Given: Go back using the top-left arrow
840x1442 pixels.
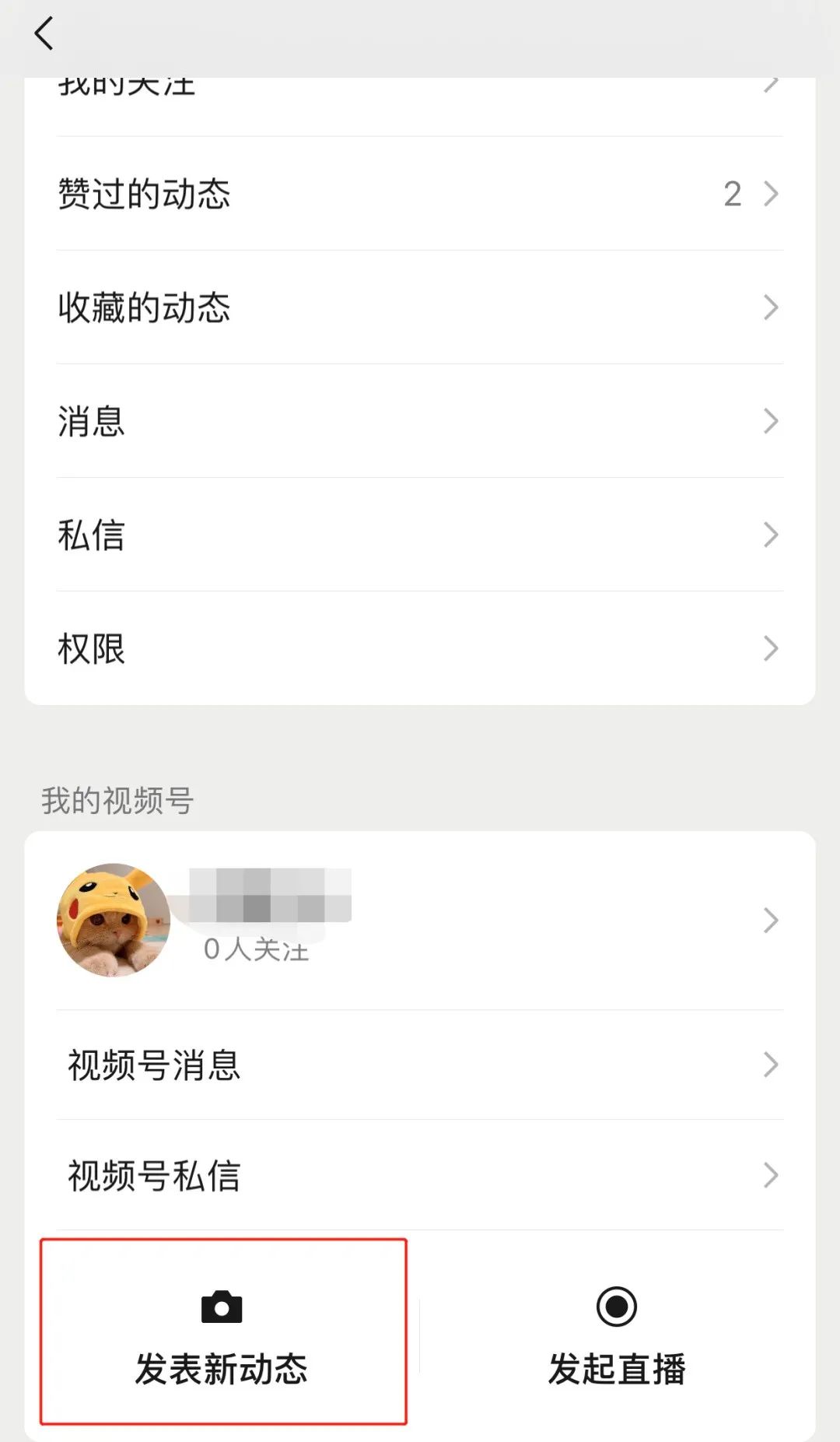Looking at the screenshot, I should coord(44,33).
